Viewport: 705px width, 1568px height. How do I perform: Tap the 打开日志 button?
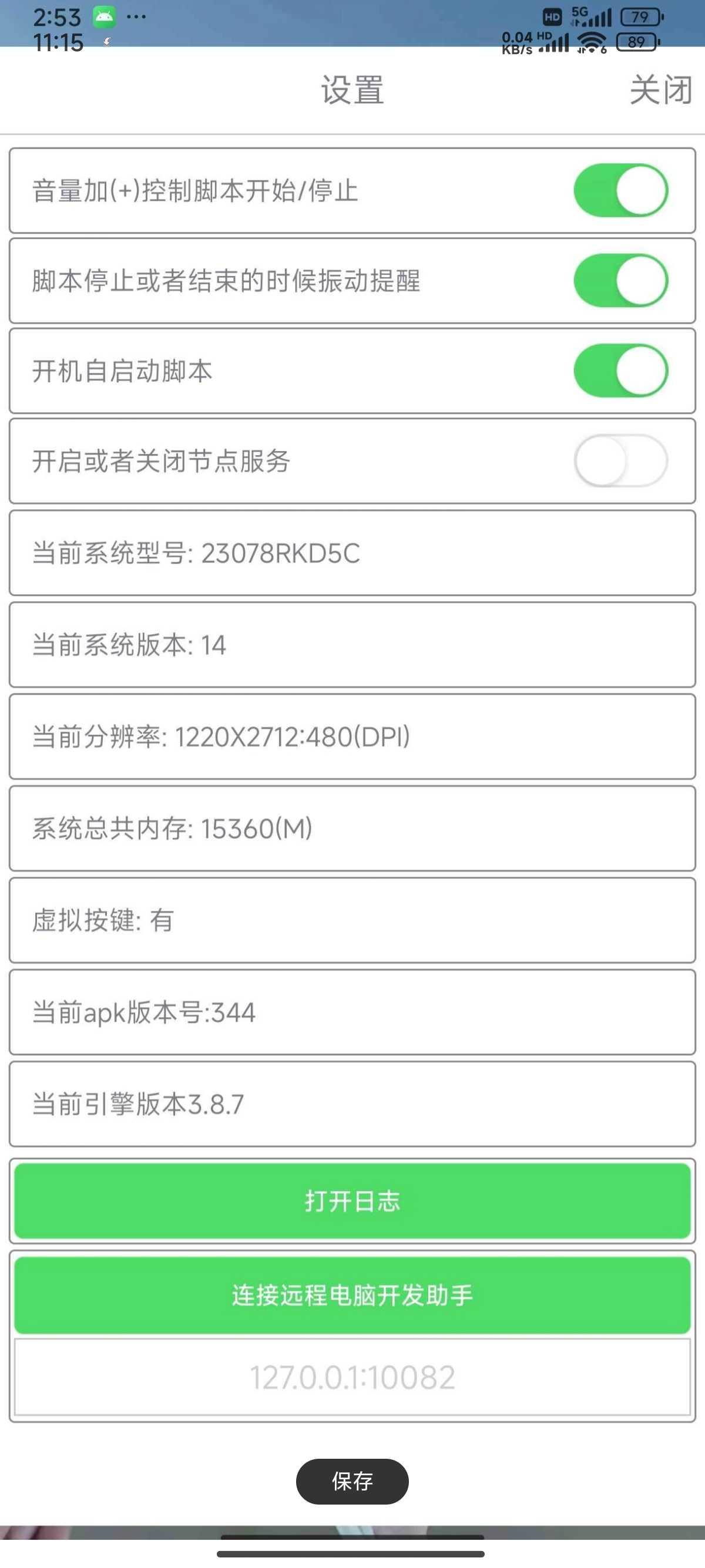352,1201
